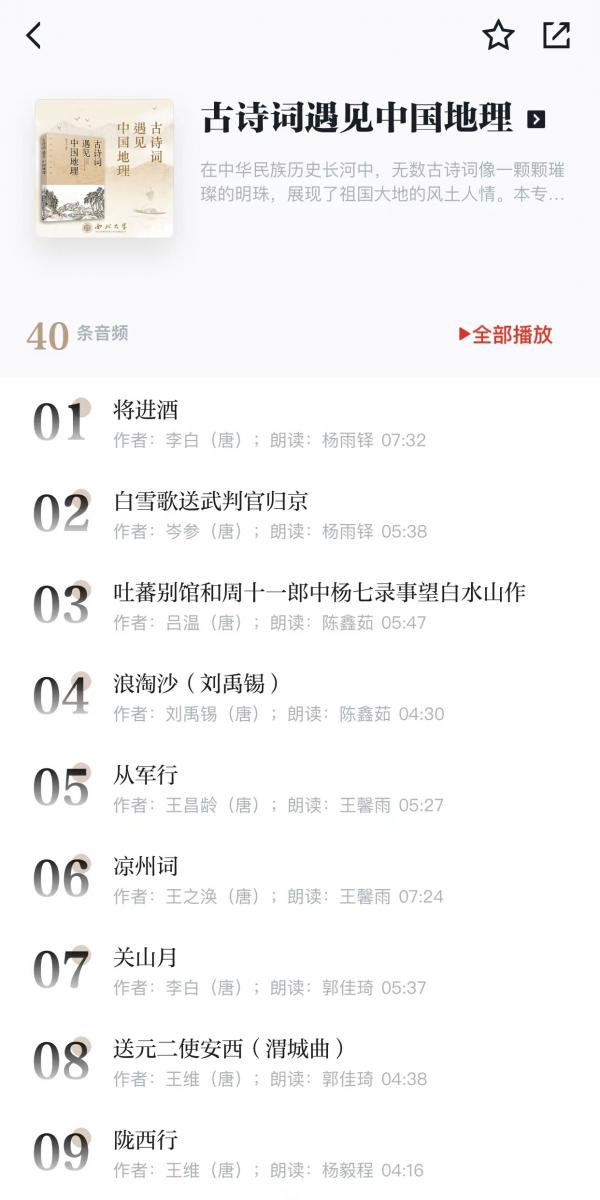The image size is (600, 1200).
Task: Expand album details arrow beside the title
Action: [x=537, y=120]
